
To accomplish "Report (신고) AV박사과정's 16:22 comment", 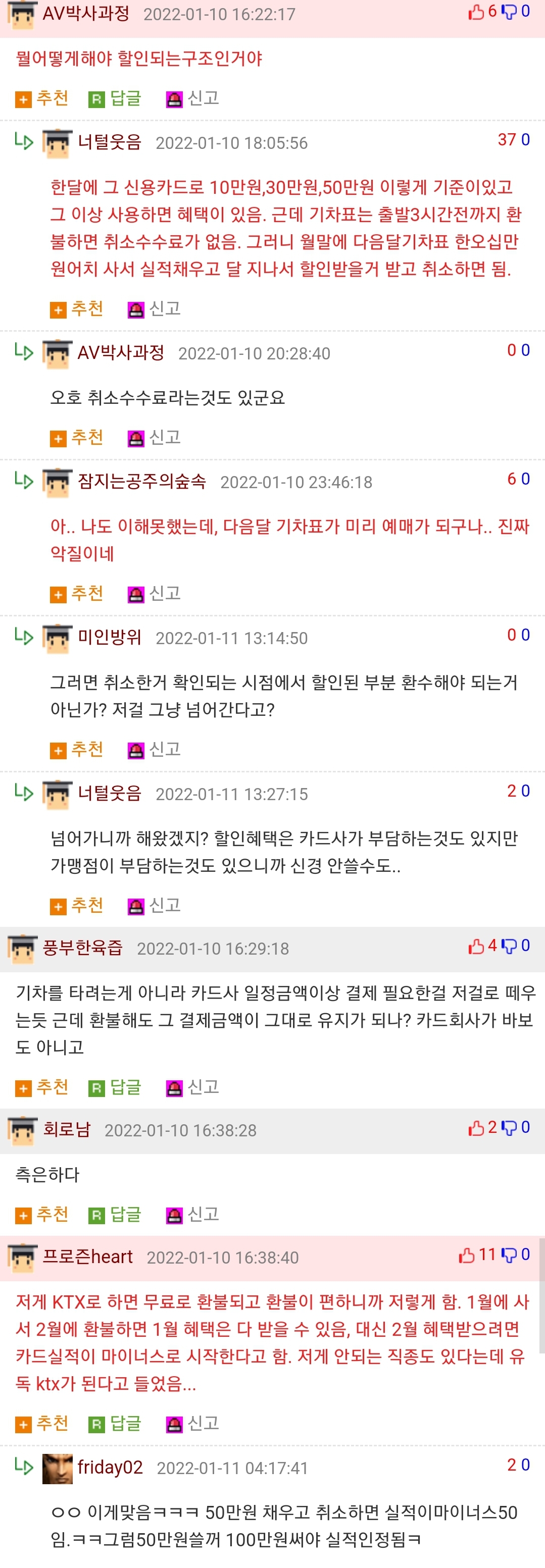I will pyautogui.click(x=192, y=98).
